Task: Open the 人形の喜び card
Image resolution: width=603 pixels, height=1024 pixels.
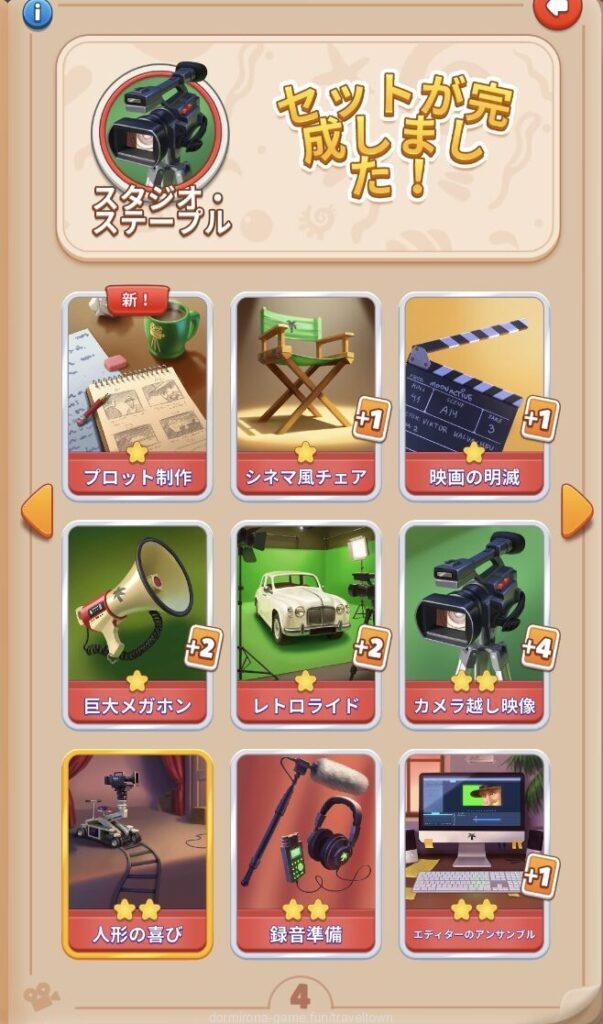Action: tap(138, 853)
